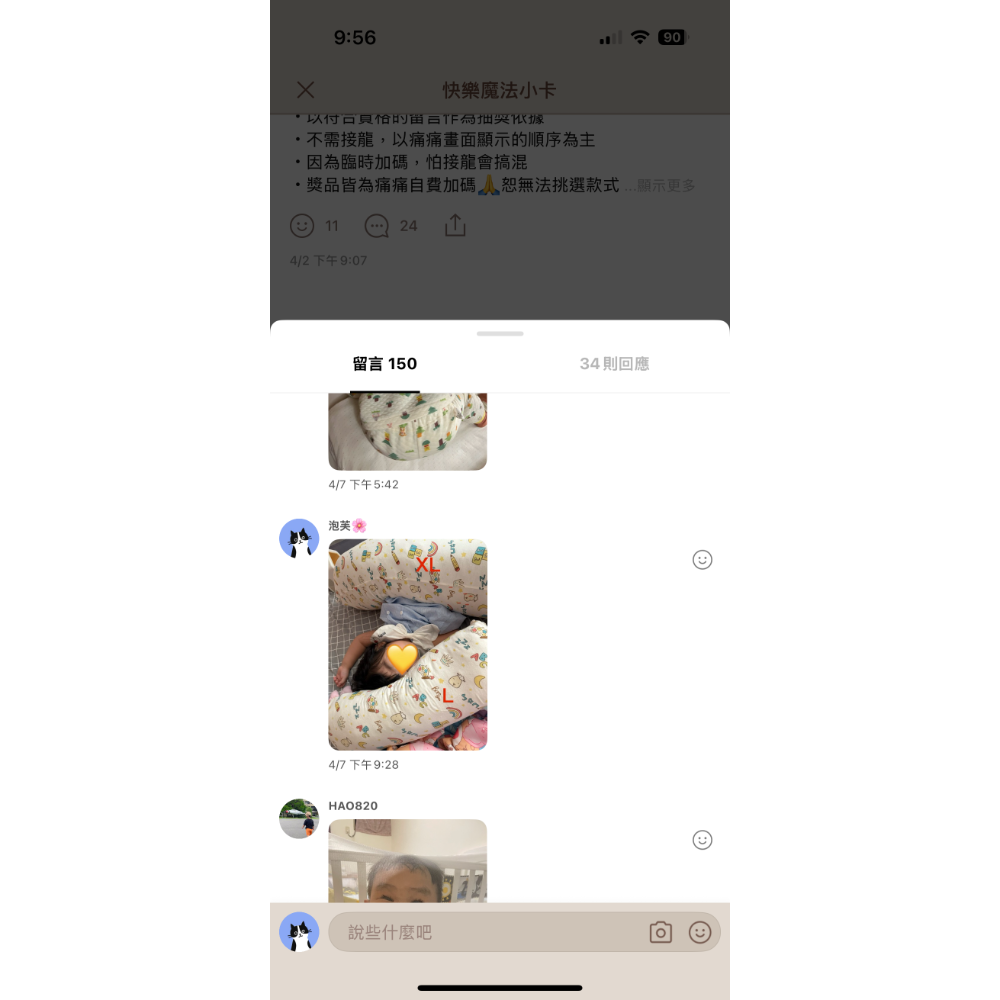View 泡芙's profile avatar
This screenshot has height=1000, width=1000.
pos(299,538)
